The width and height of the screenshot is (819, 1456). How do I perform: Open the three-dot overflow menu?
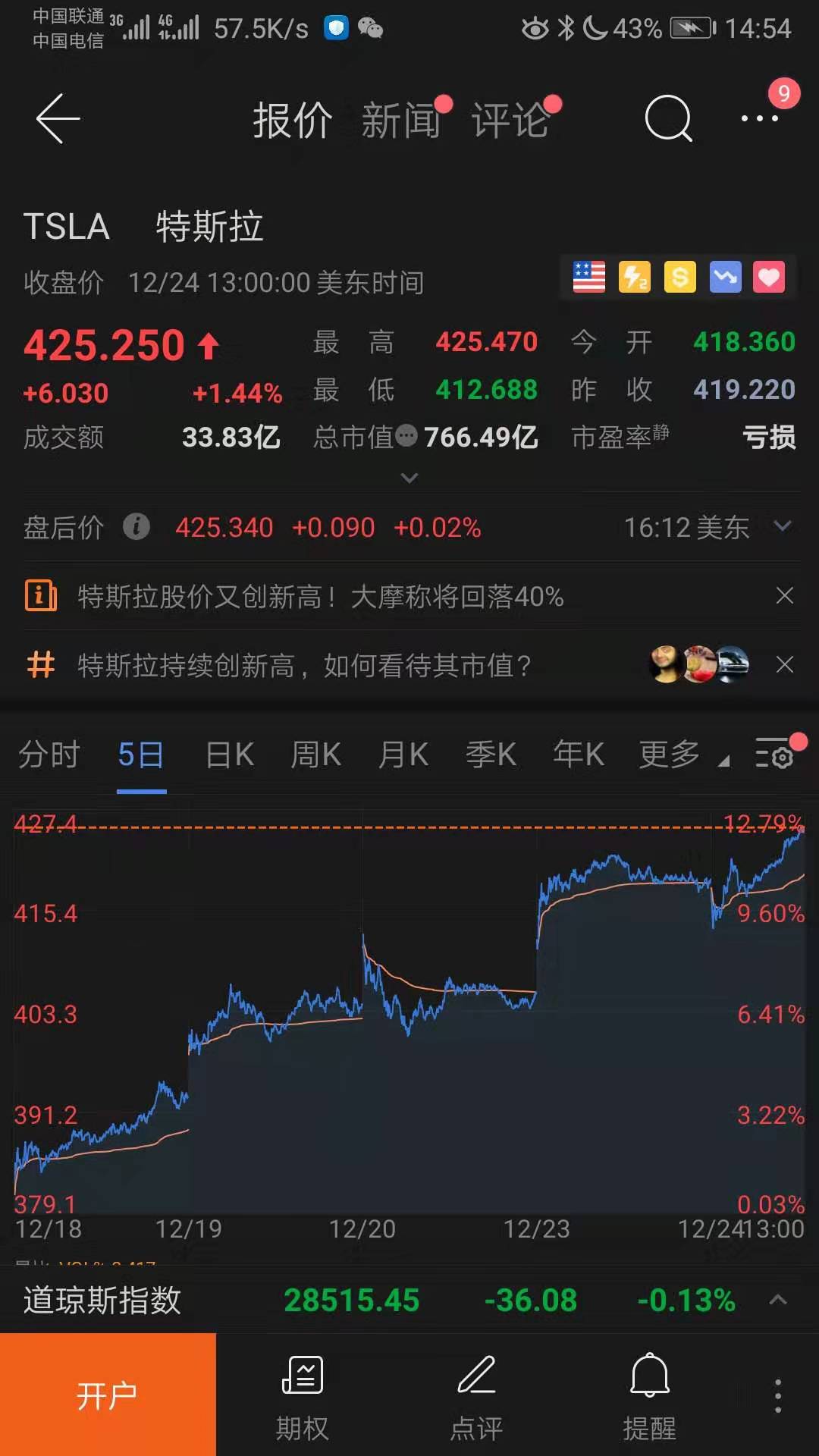(760, 118)
